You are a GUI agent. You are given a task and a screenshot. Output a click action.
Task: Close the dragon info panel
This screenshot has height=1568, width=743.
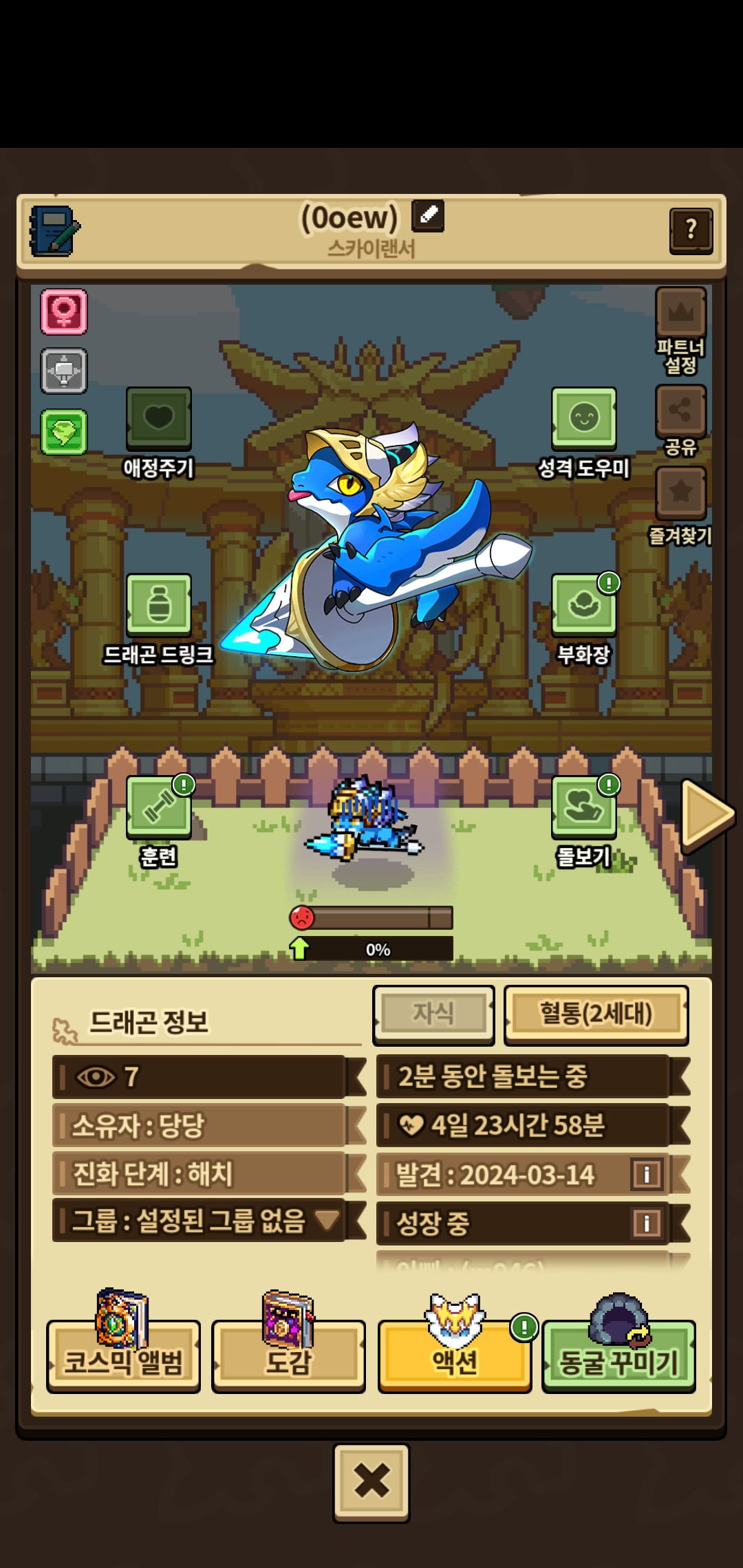pos(371,1481)
